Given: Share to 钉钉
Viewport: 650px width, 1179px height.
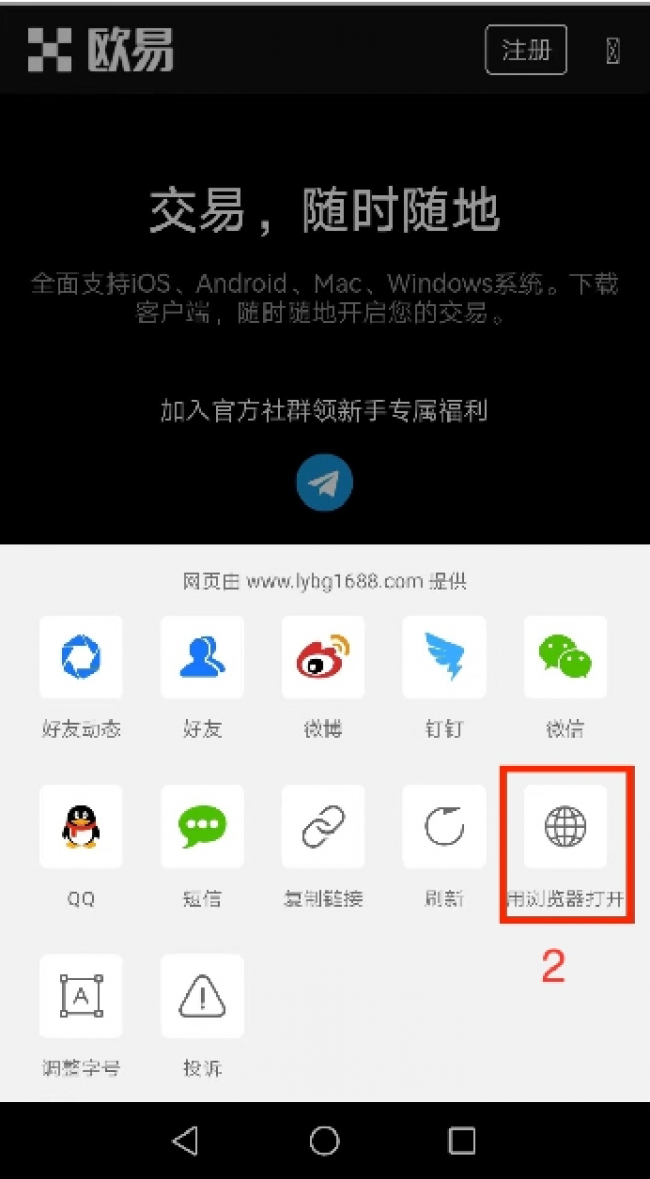Looking at the screenshot, I should pyautogui.click(x=444, y=657).
